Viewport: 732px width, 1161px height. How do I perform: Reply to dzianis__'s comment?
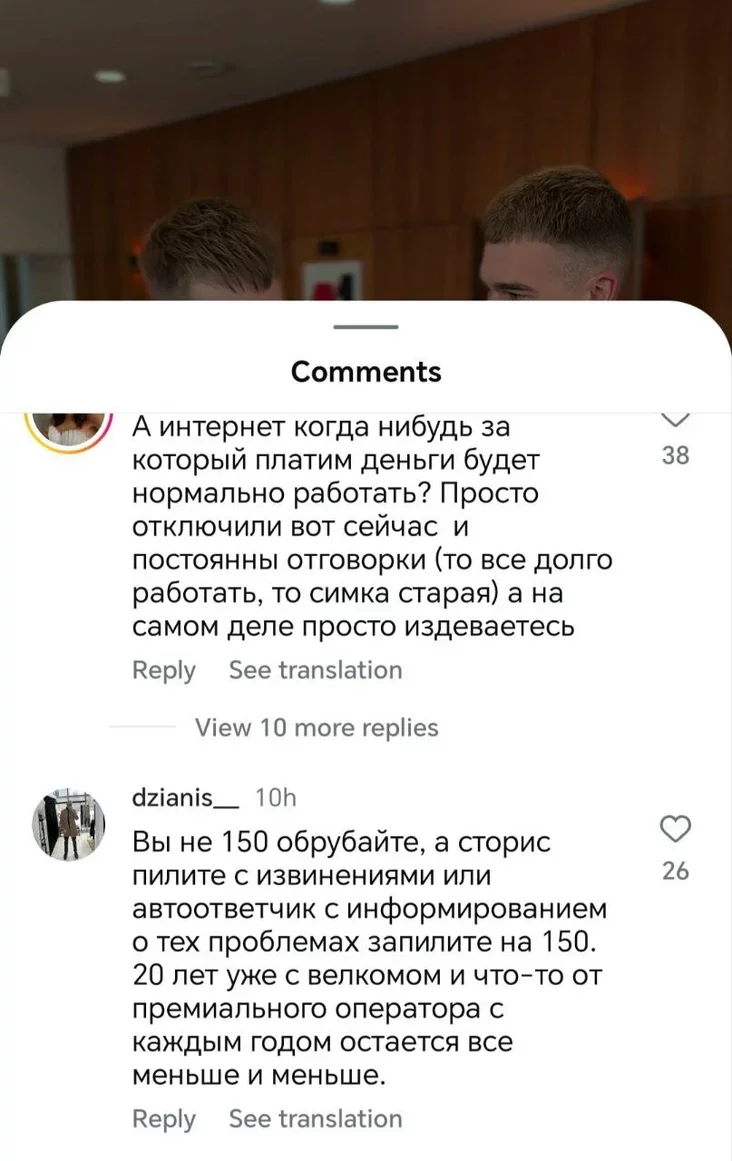coord(163,1119)
